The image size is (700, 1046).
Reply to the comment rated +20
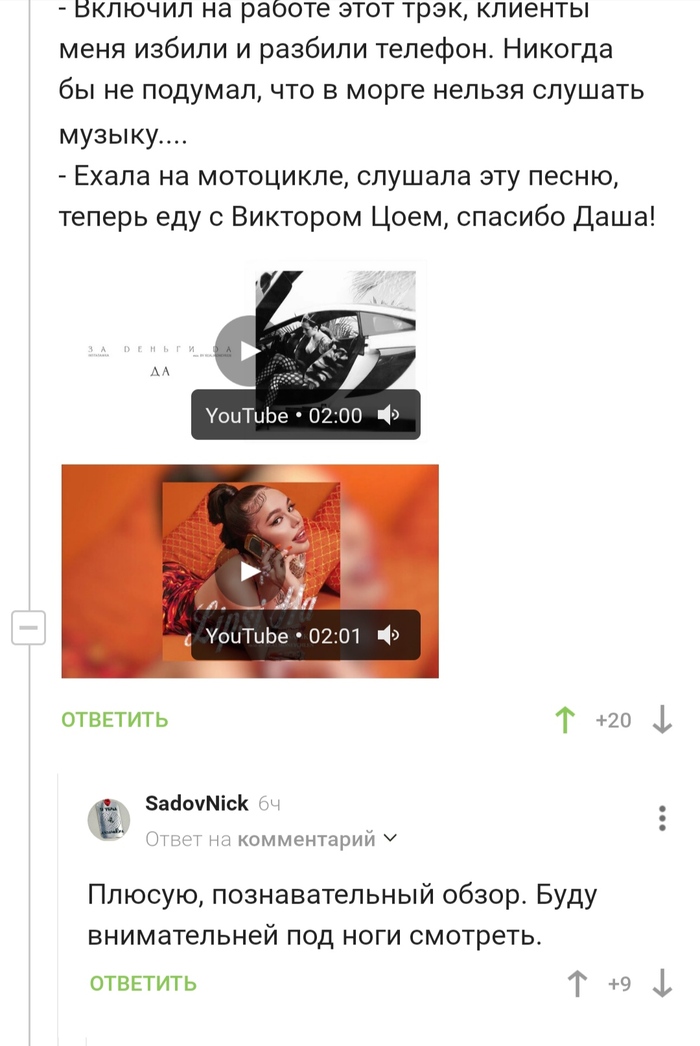(x=115, y=720)
